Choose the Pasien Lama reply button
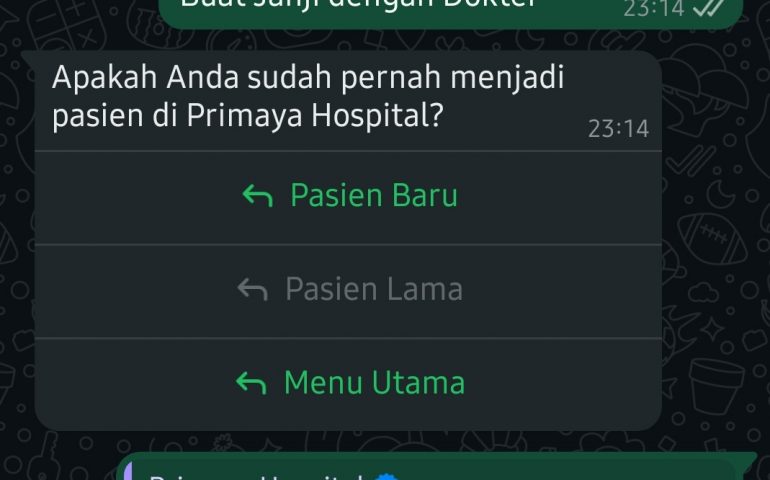This screenshot has width=770, height=480. pos(349,290)
